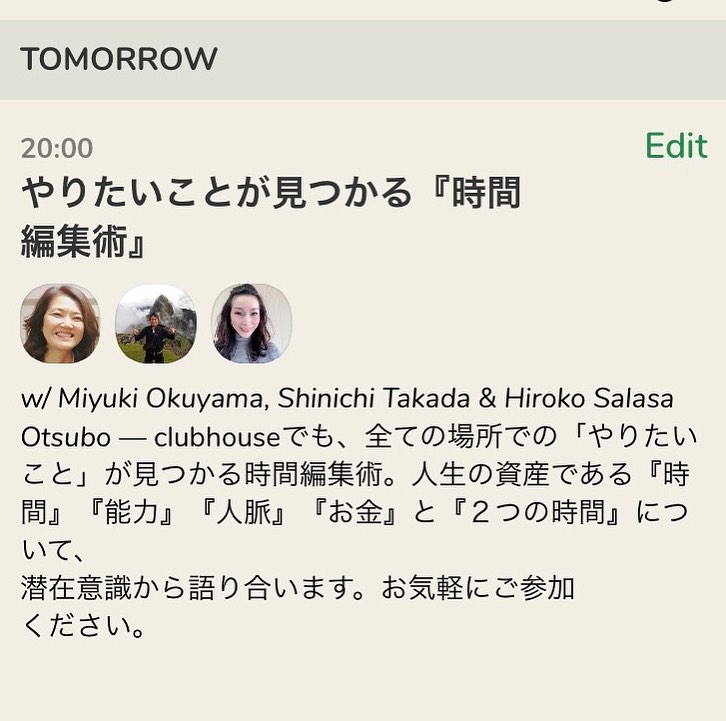726x721 pixels.
Task: View Miyuki Okuyama's profile avatar
Action: pyautogui.click(x=60, y=323)
